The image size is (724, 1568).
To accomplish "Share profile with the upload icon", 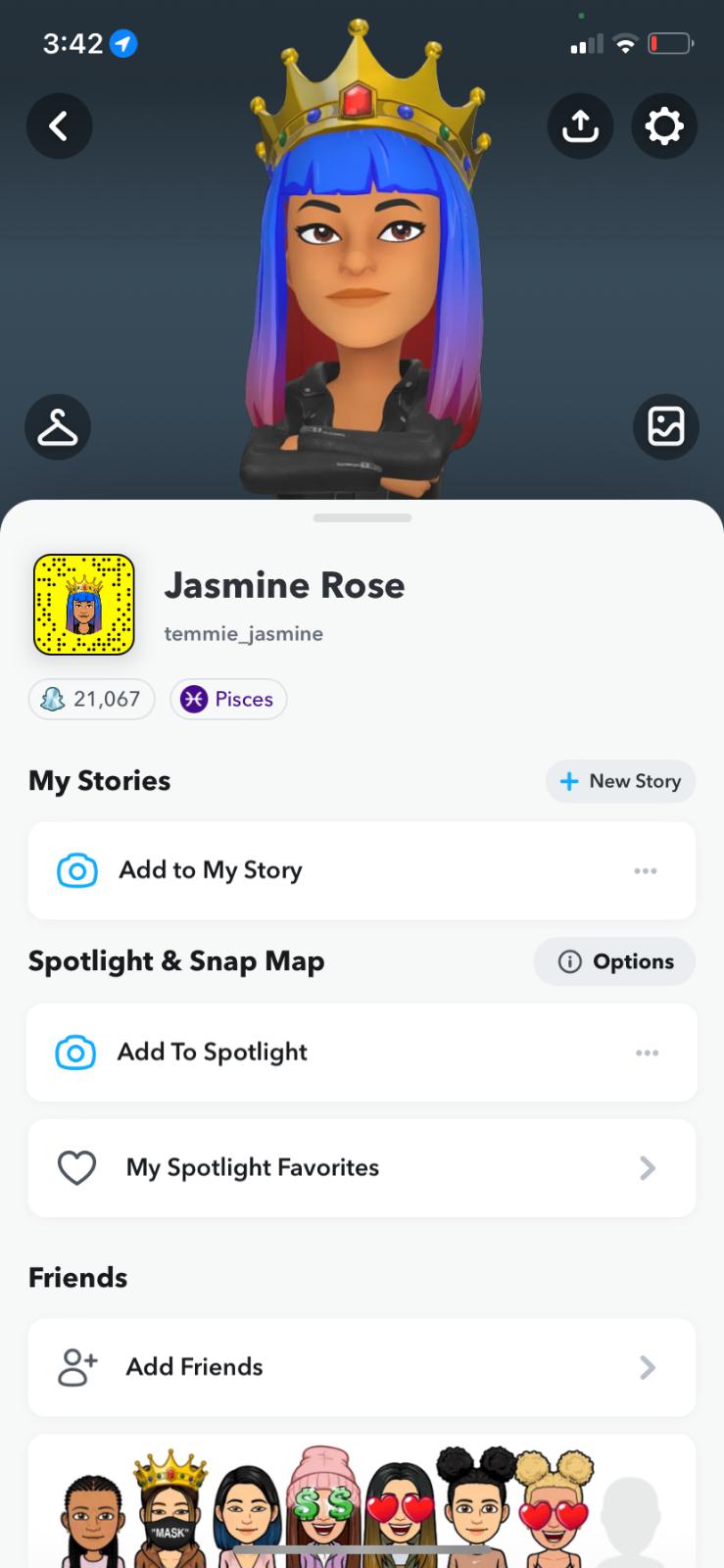I will pos(580,125).
